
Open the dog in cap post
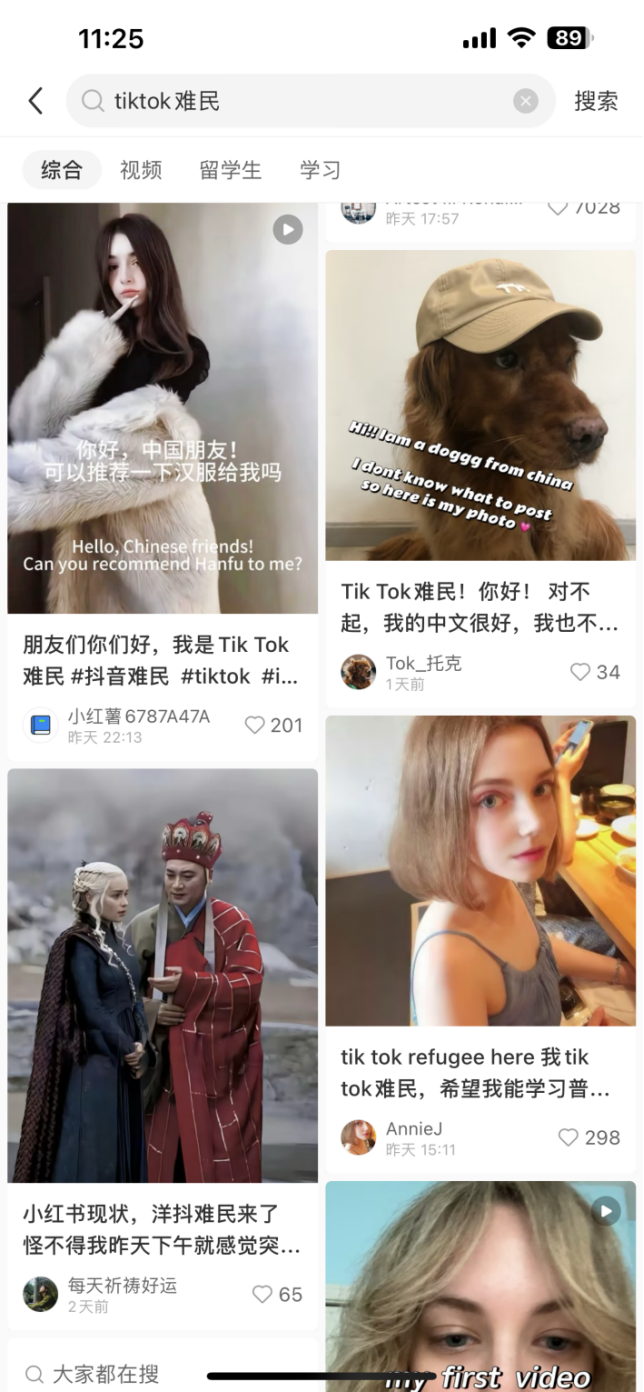tap(480, 405)
